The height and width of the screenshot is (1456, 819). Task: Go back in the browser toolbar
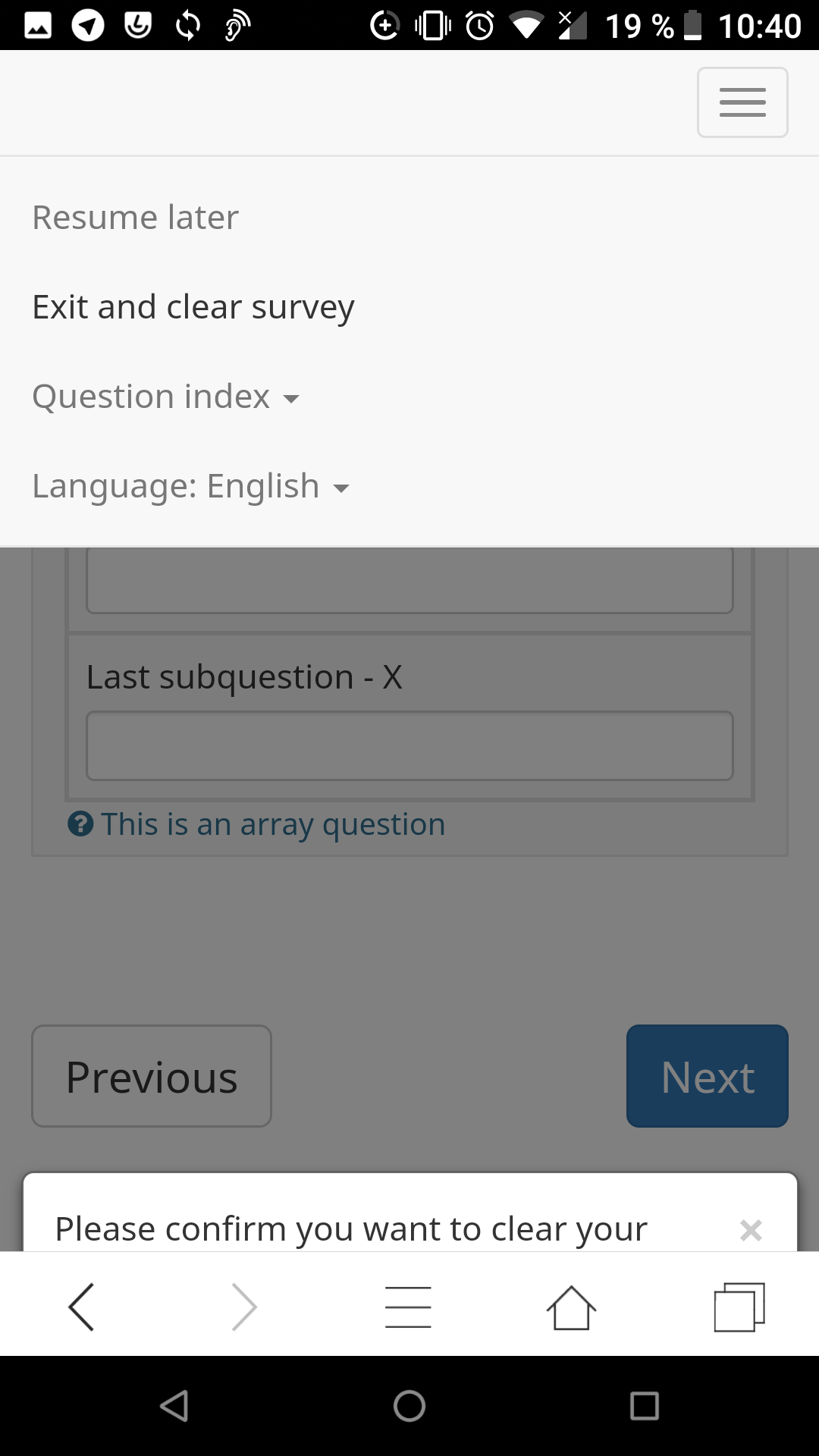(81, 1307)
